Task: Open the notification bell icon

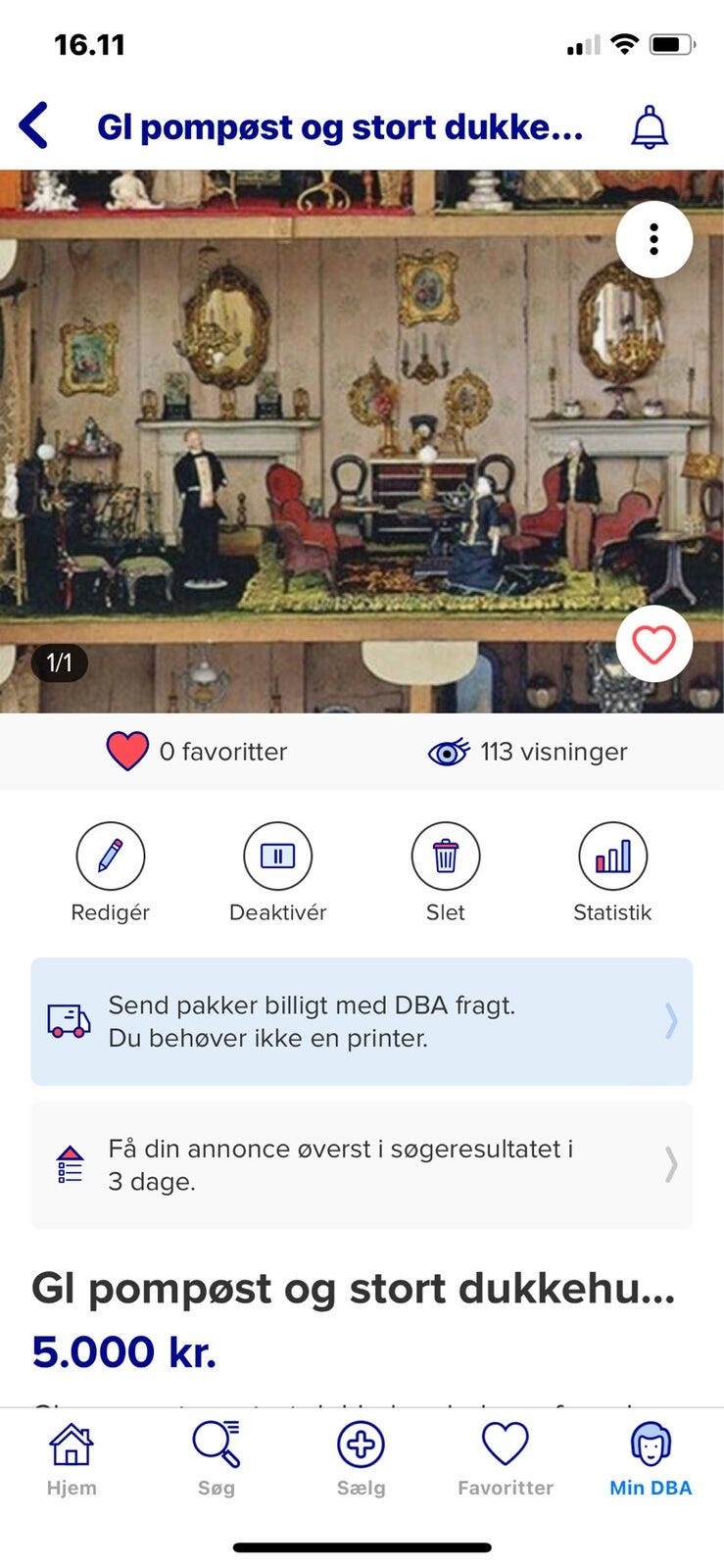Action: click(x=649, y=126)
